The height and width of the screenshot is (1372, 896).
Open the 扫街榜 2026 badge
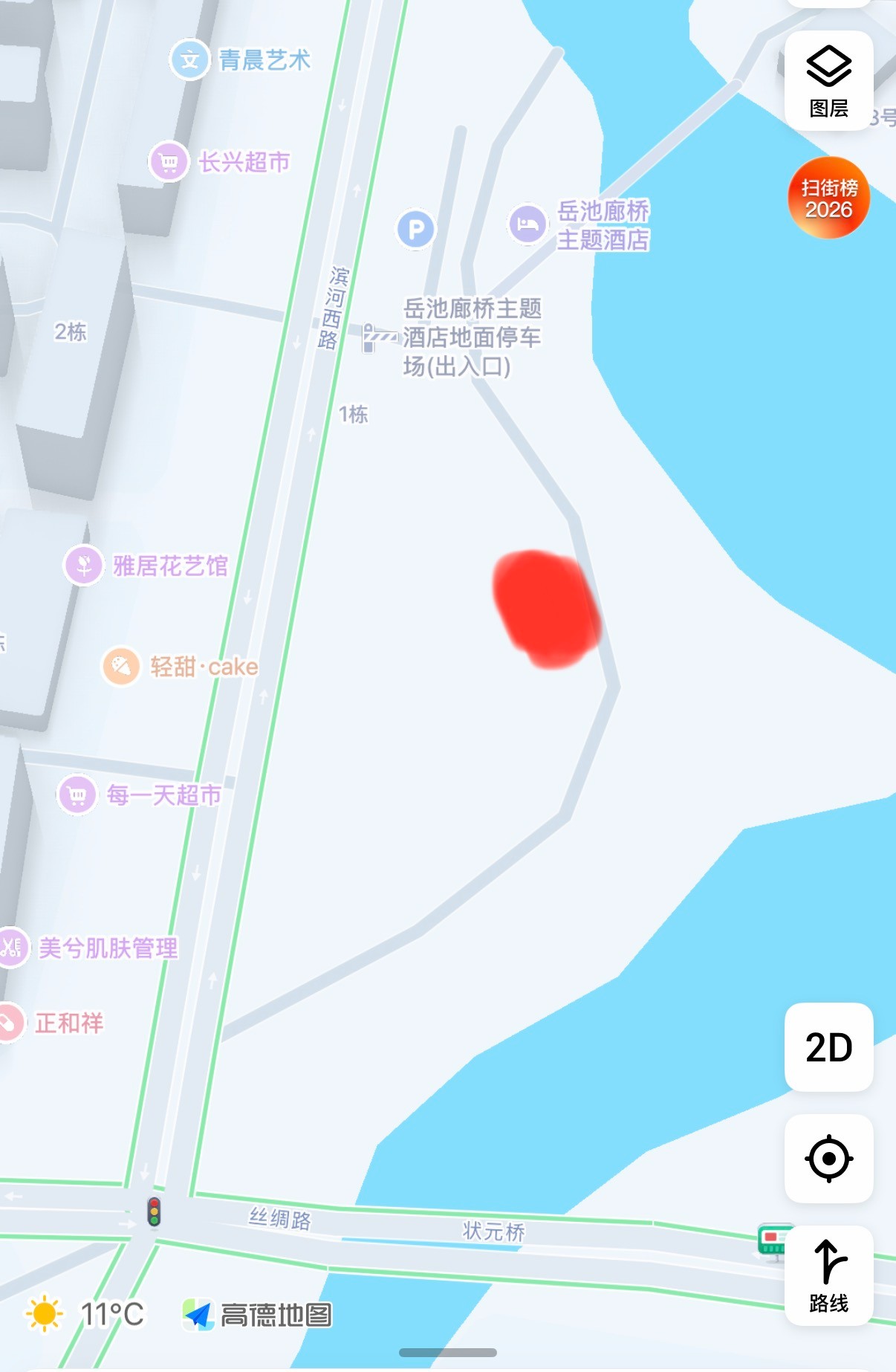coord(828,198)
